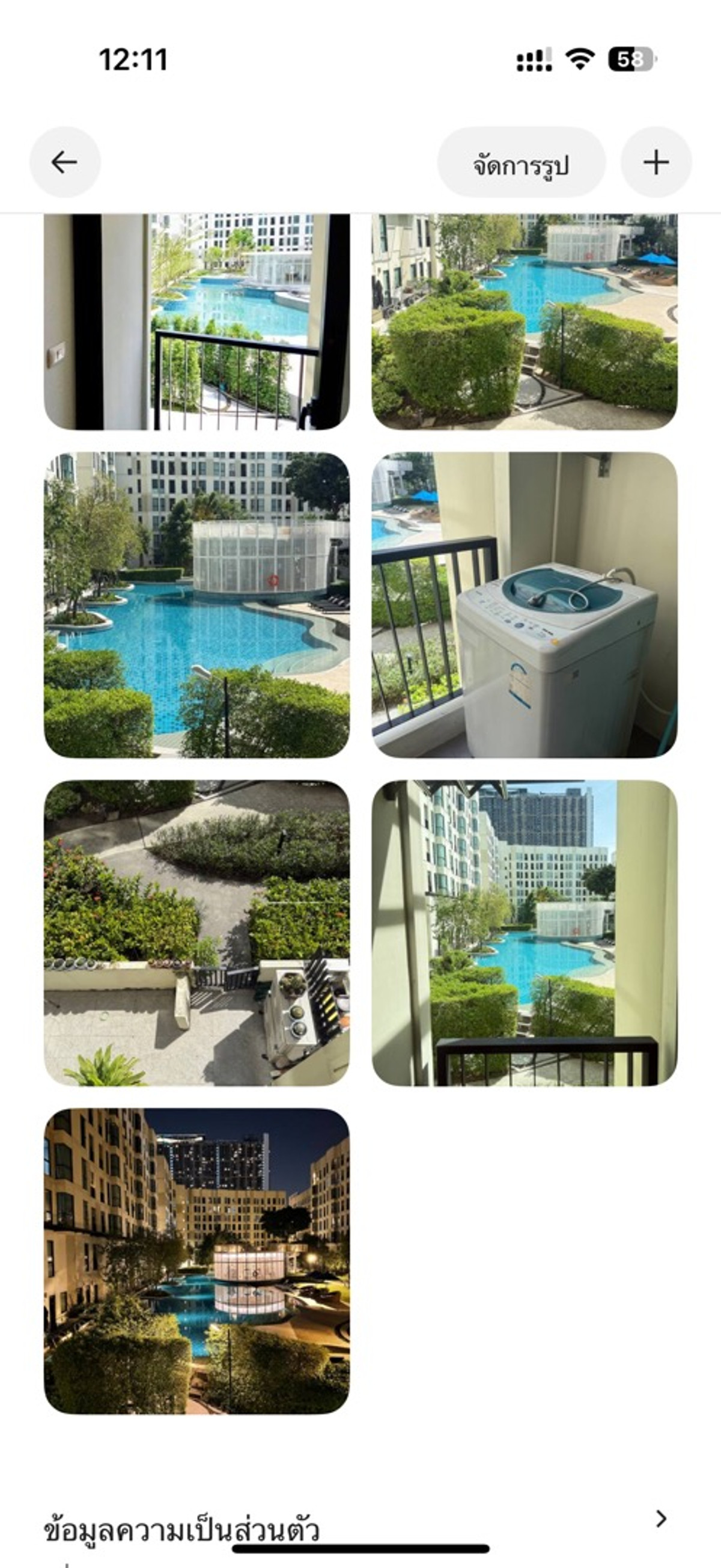Select the garden pathway photo from above
The image size is (721, 1568).
click(x=196, y=933)
